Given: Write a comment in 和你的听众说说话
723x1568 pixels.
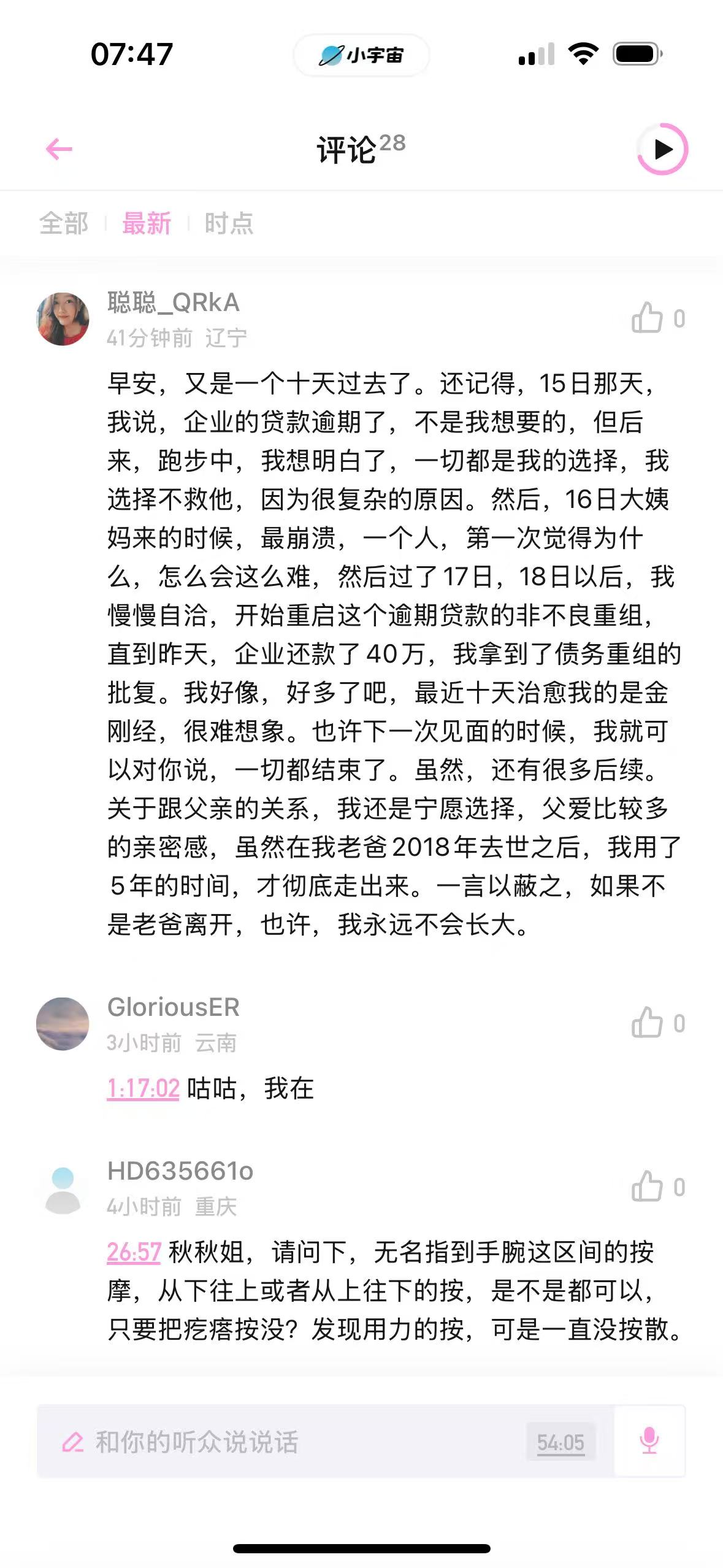Looking at the screenshot, I should (276, 1442).
